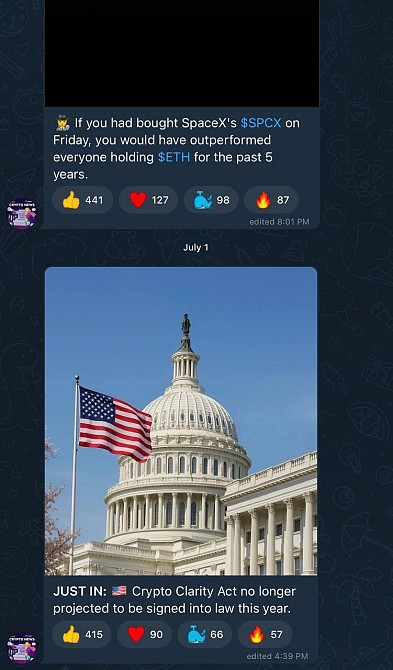This screenshot has width=393, height=670.
Task: React with whale on Clarity Act post
Action: [x=205, y=635]
